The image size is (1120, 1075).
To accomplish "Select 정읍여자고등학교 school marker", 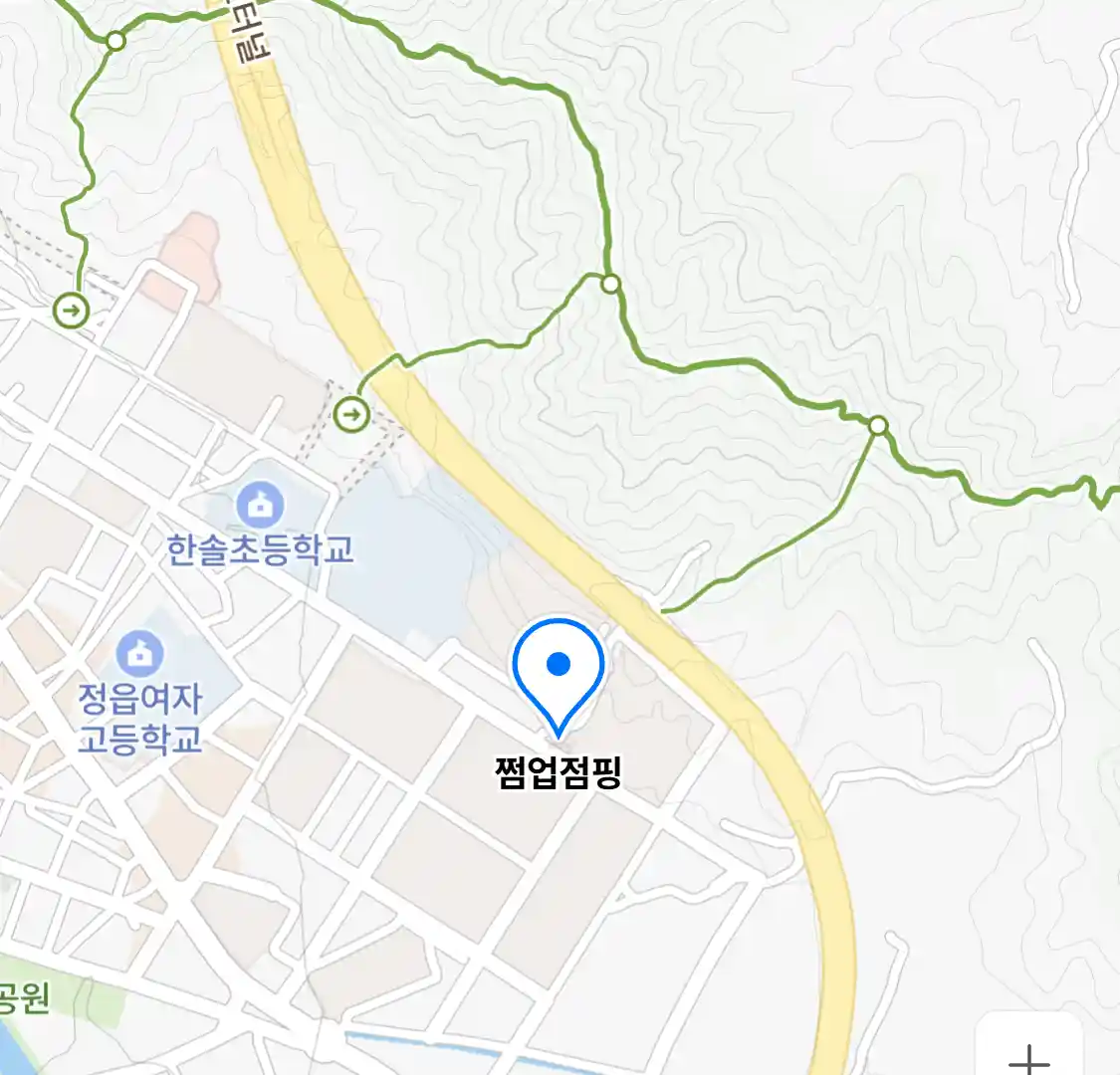I will tap(140, 655).
